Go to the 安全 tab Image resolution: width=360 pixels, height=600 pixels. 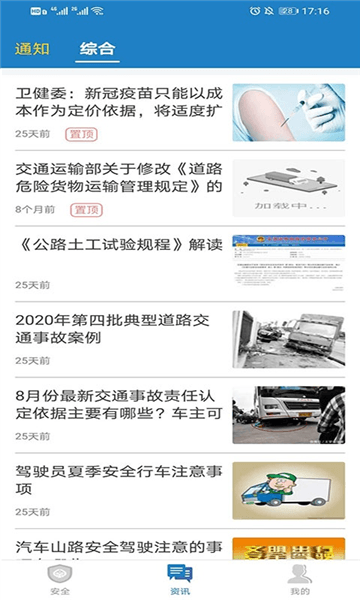point(60,580)
